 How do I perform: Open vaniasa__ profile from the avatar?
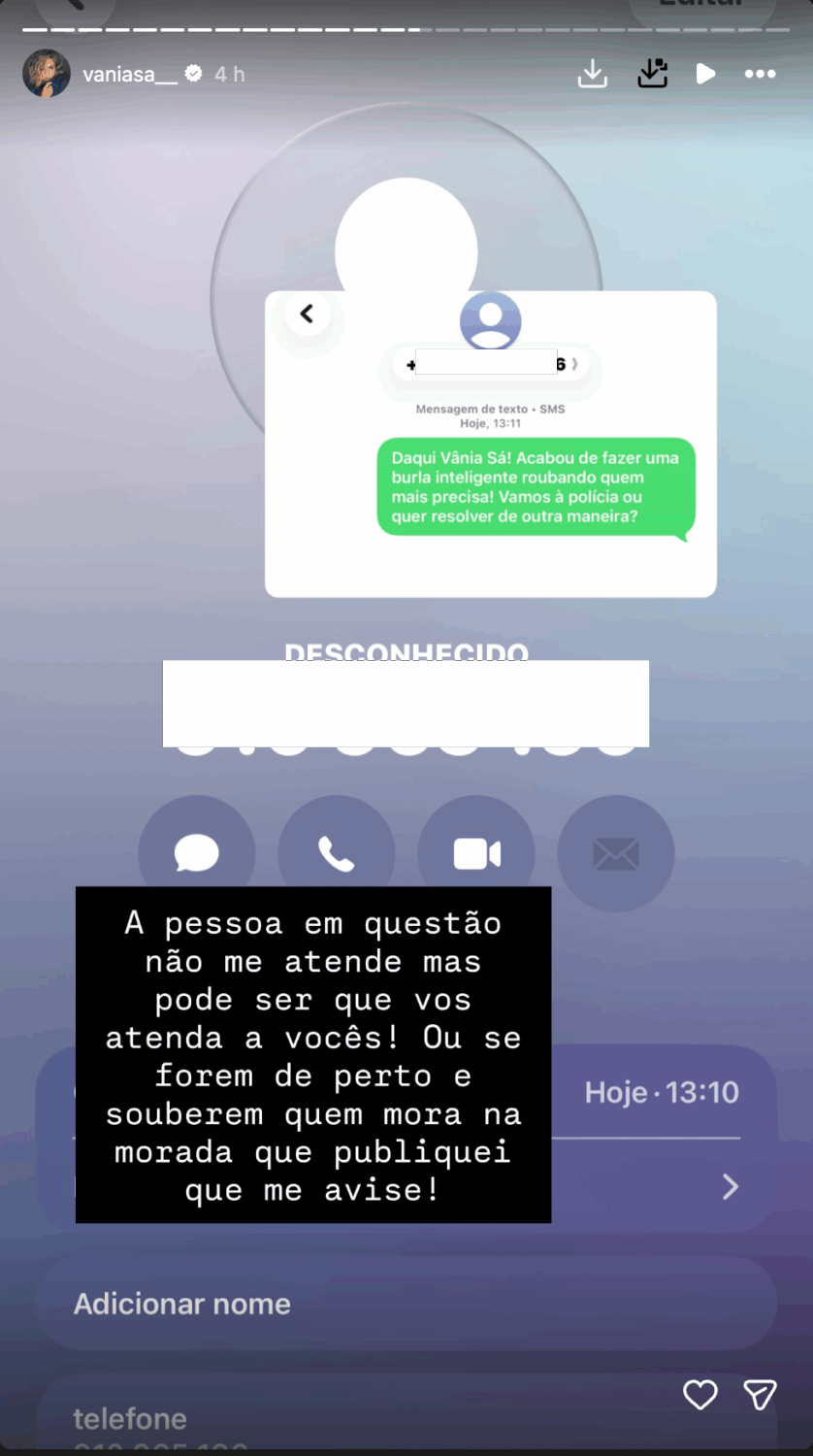pyautogui.click(x=47, y=74)
